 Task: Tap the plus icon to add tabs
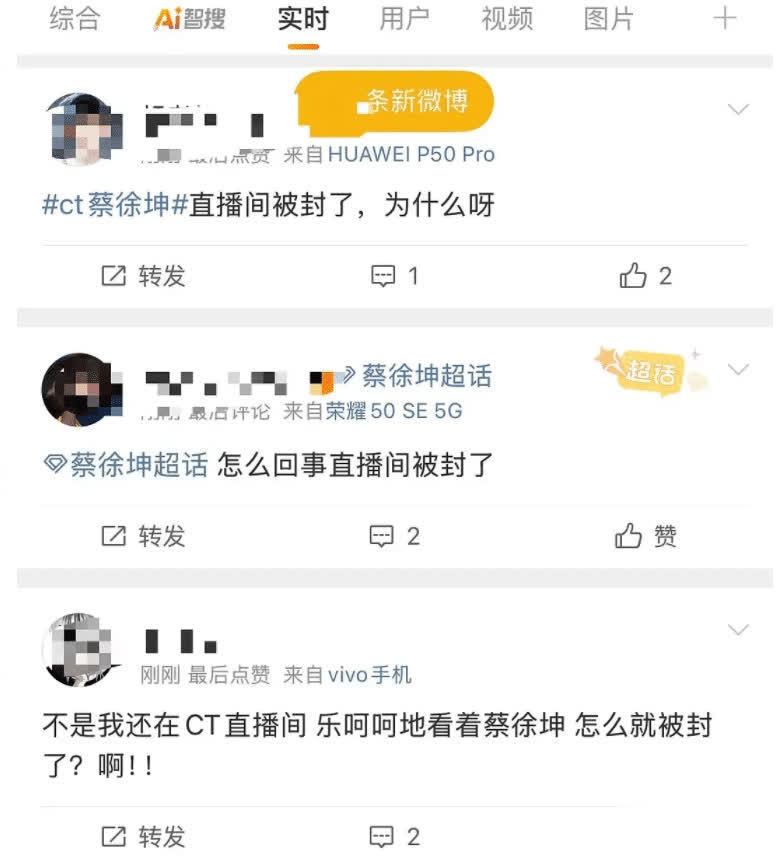pyautogui.click(x=724, y=19)
